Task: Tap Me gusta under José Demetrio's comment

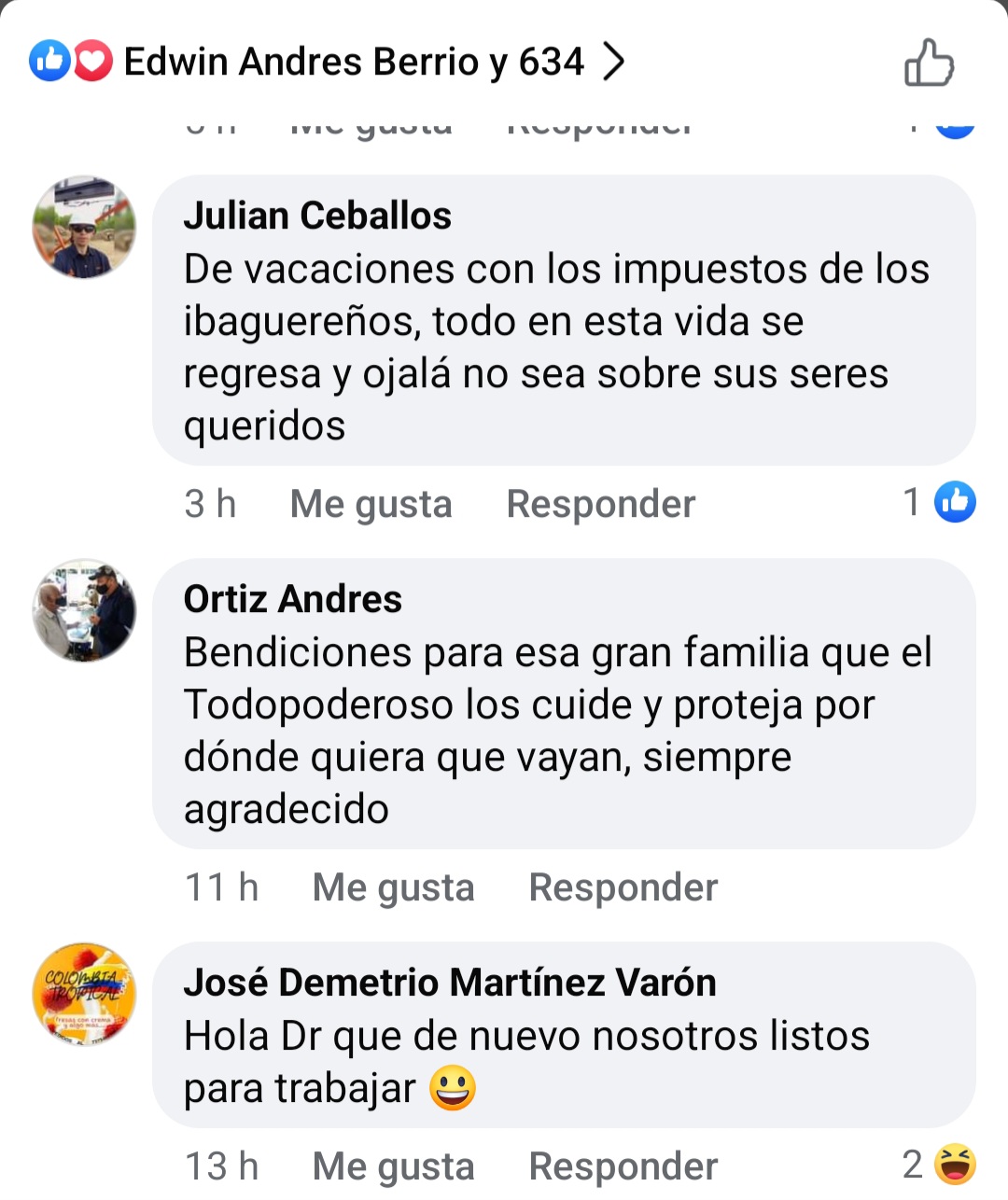Action: click(393, 1166)
